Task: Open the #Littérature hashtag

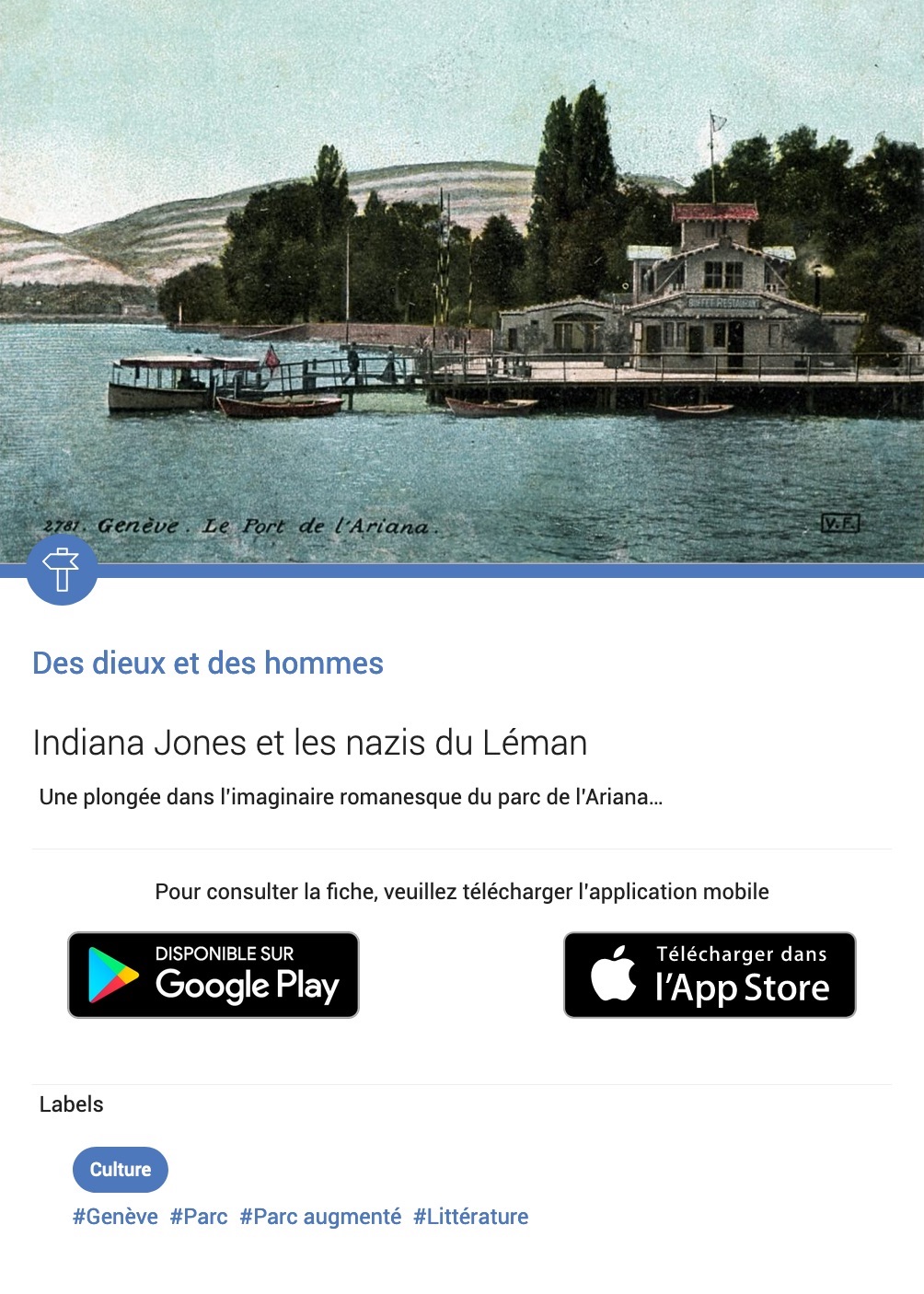Action: [x=470, y=1217]
